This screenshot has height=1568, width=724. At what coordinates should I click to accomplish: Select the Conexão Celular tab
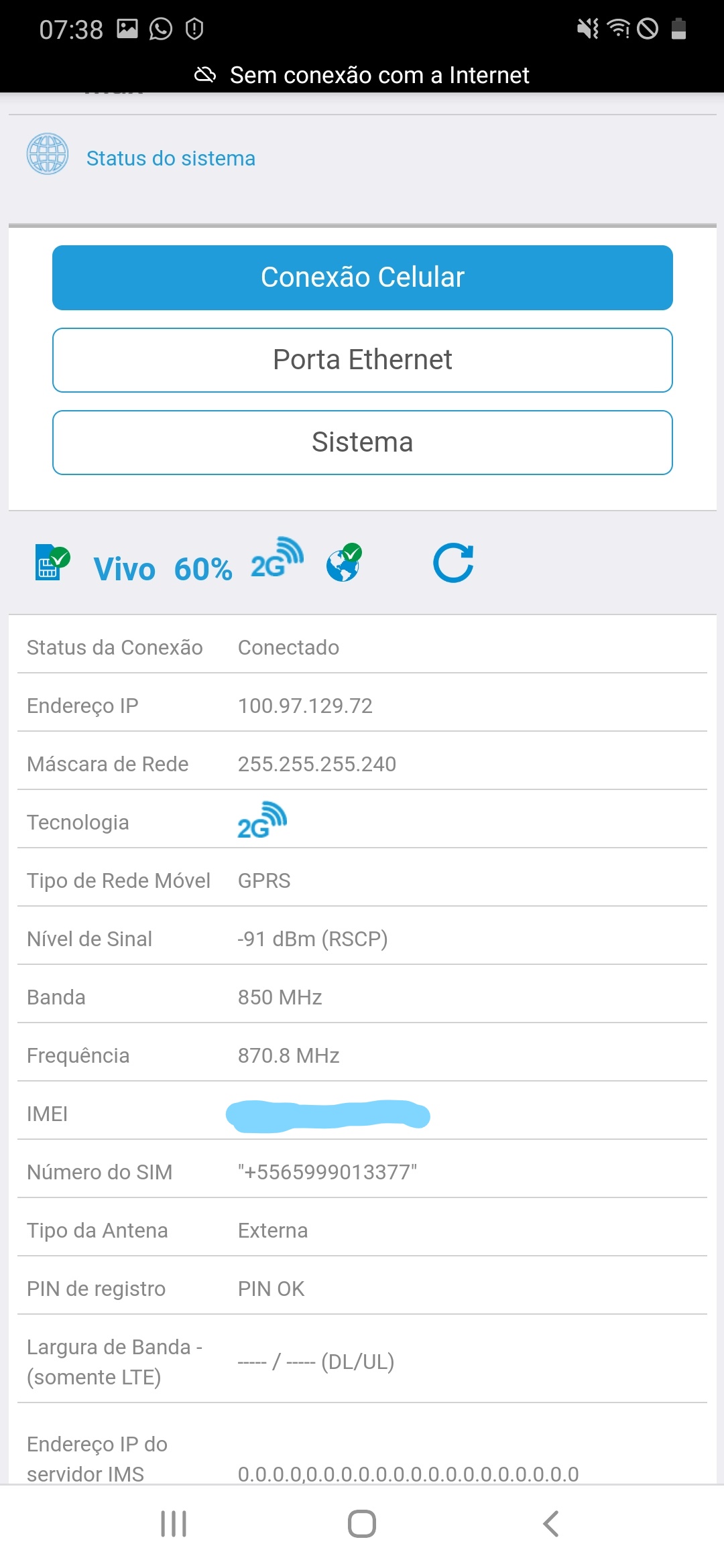[362, 277]
